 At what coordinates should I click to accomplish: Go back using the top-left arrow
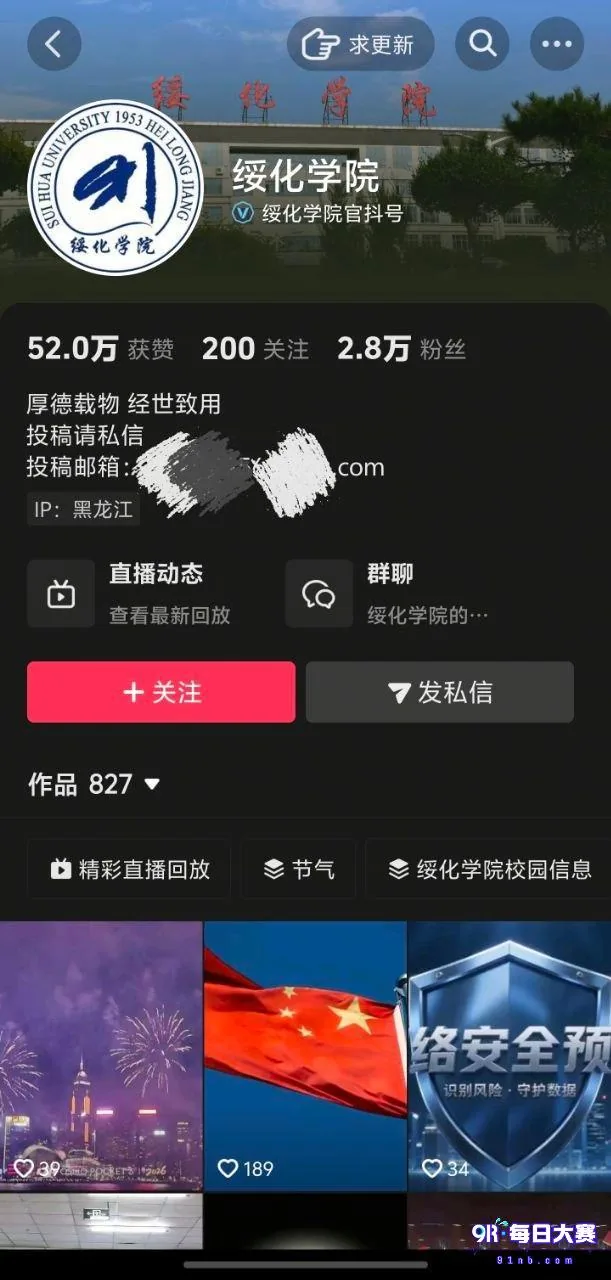tap(54, 44)
